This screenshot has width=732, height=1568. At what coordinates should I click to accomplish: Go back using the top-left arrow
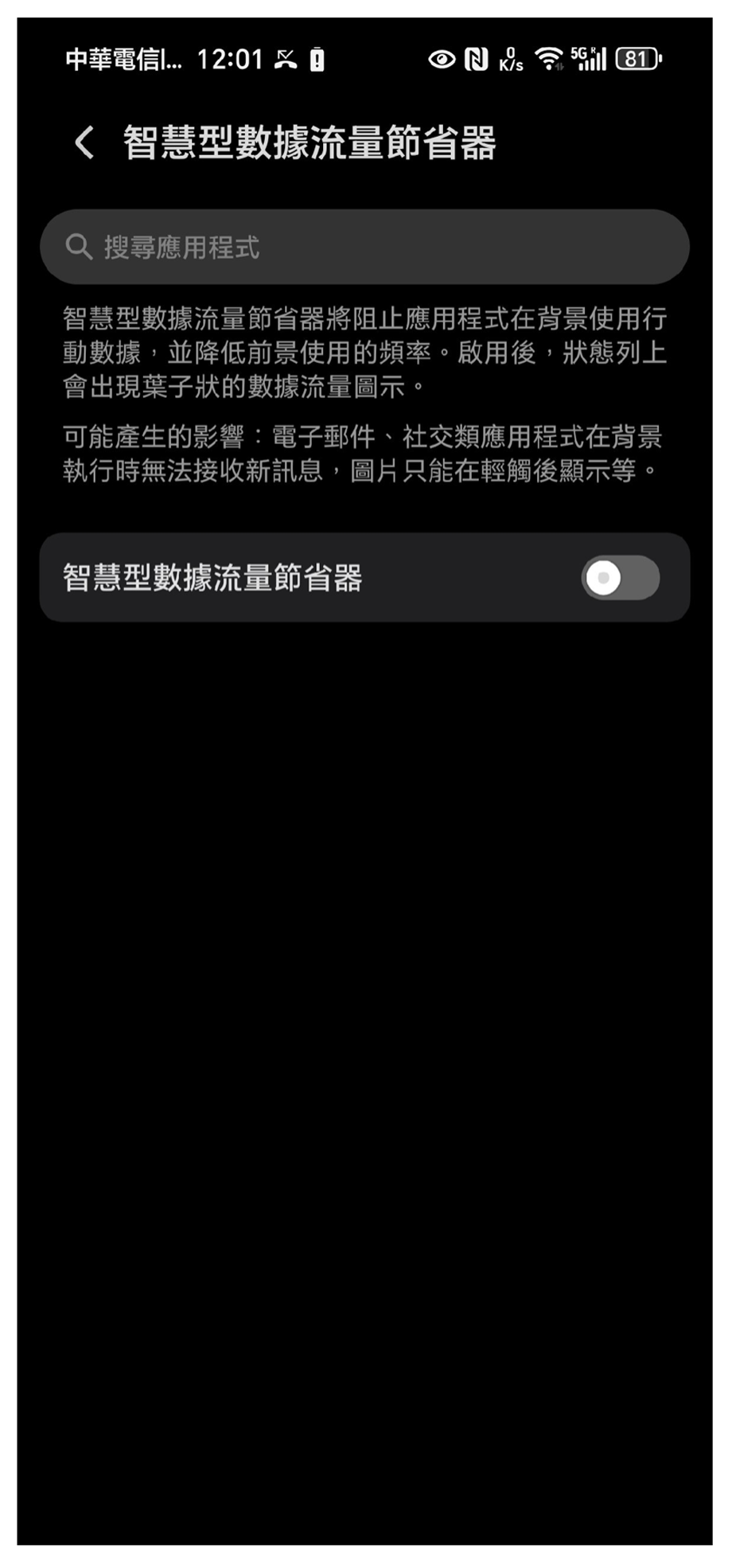pos(84,143)
